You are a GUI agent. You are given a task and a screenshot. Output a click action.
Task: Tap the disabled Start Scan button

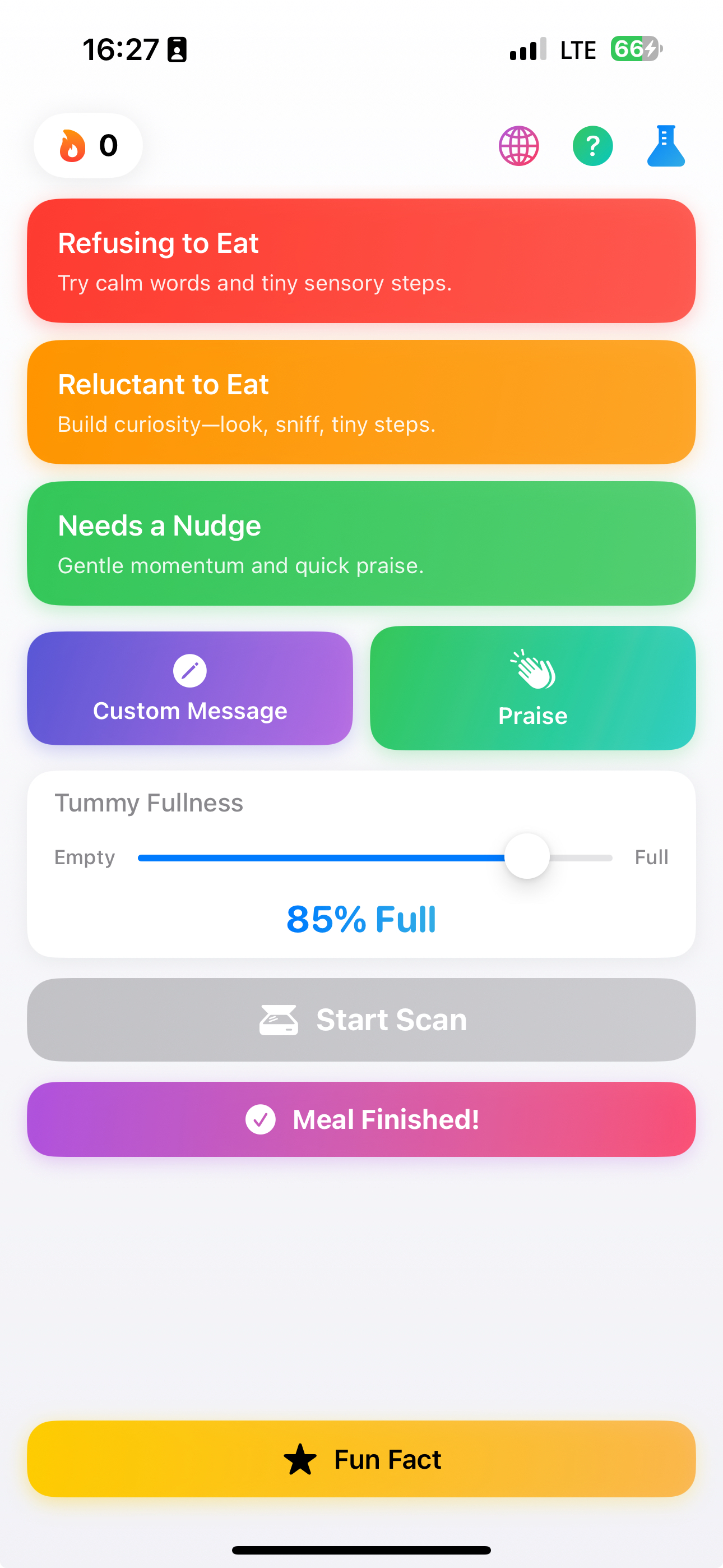pos(361,1019)
